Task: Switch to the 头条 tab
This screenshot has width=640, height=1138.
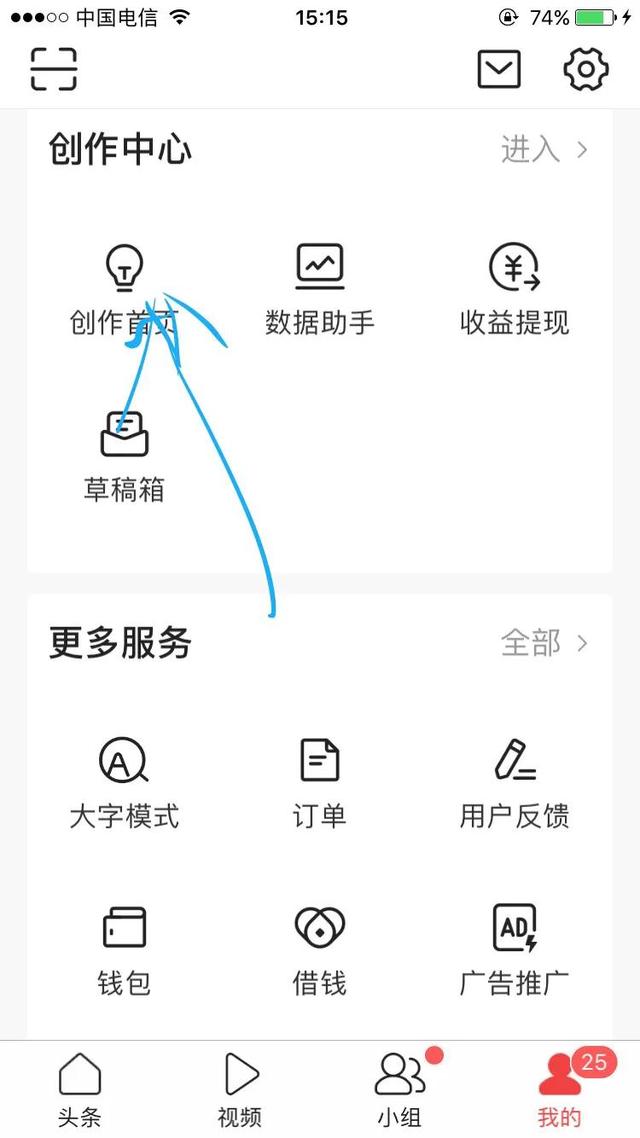Action: pyautogui.click(x=80, y=1089)
